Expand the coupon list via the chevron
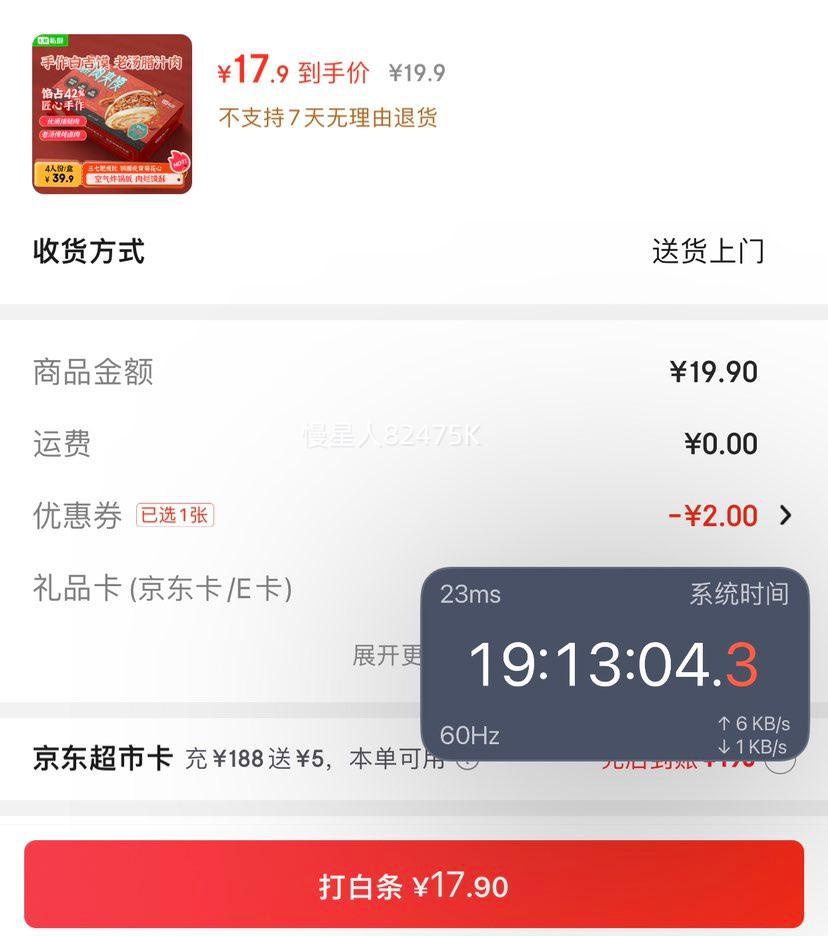 (789, 516)
